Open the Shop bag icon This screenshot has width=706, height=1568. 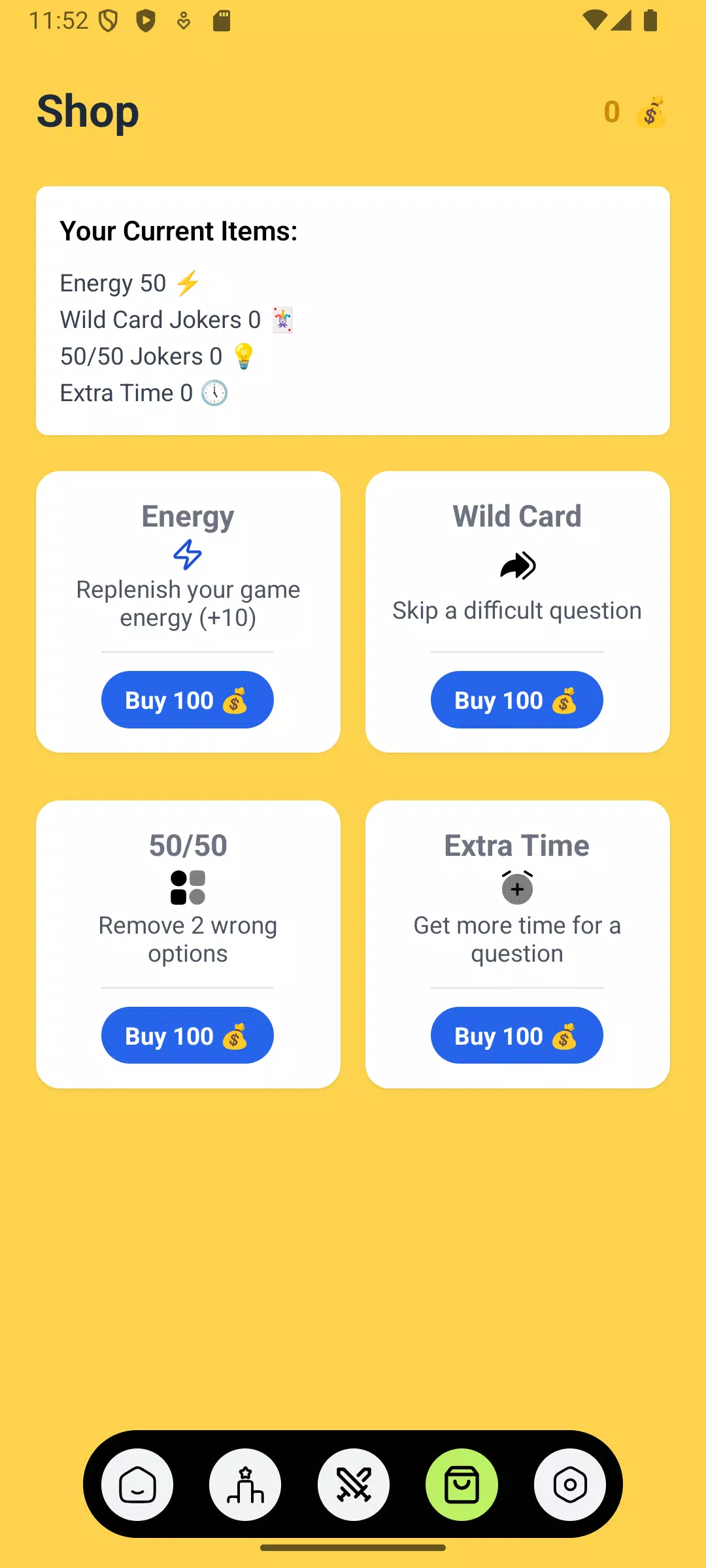(x=462, y=1484)
